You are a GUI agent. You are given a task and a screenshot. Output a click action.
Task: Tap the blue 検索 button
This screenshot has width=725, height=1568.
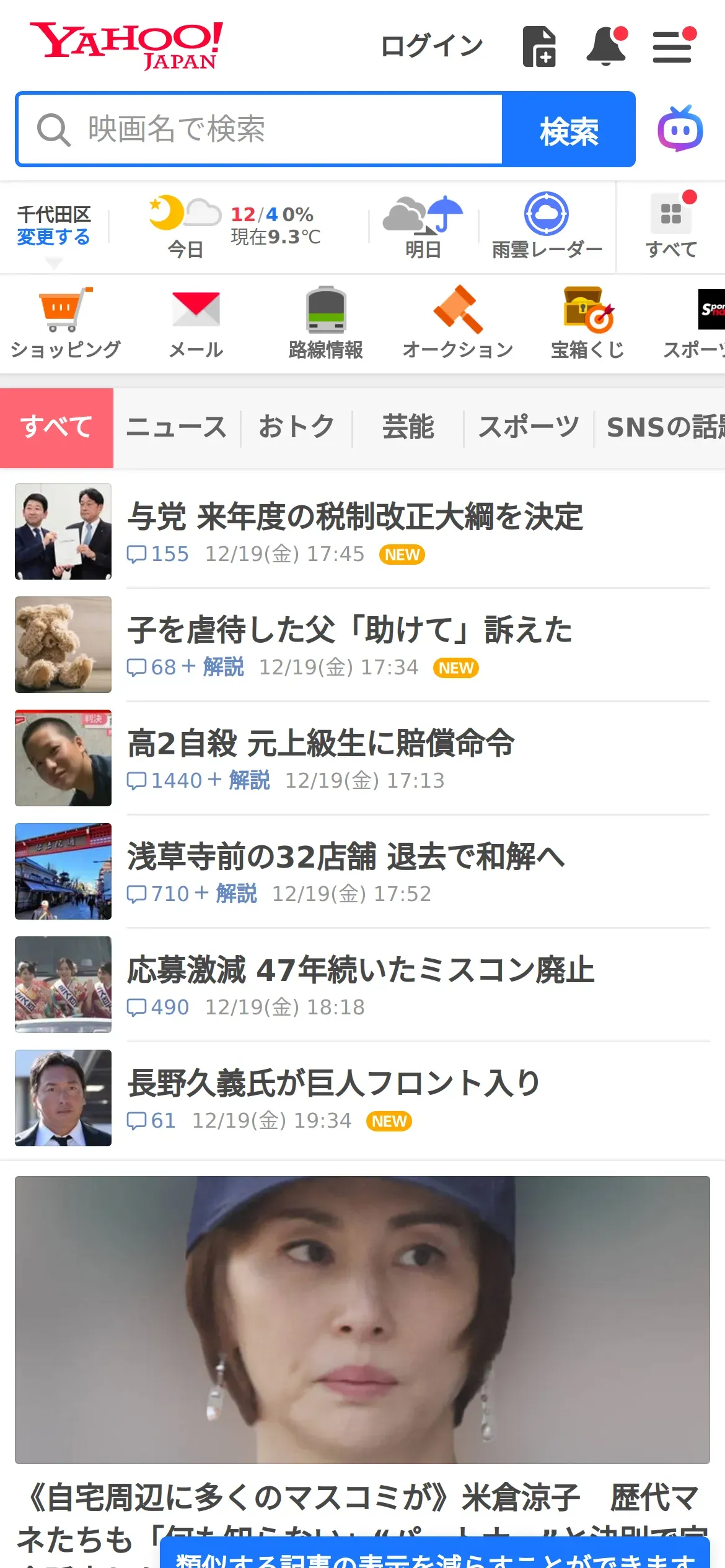pos(568,129)
